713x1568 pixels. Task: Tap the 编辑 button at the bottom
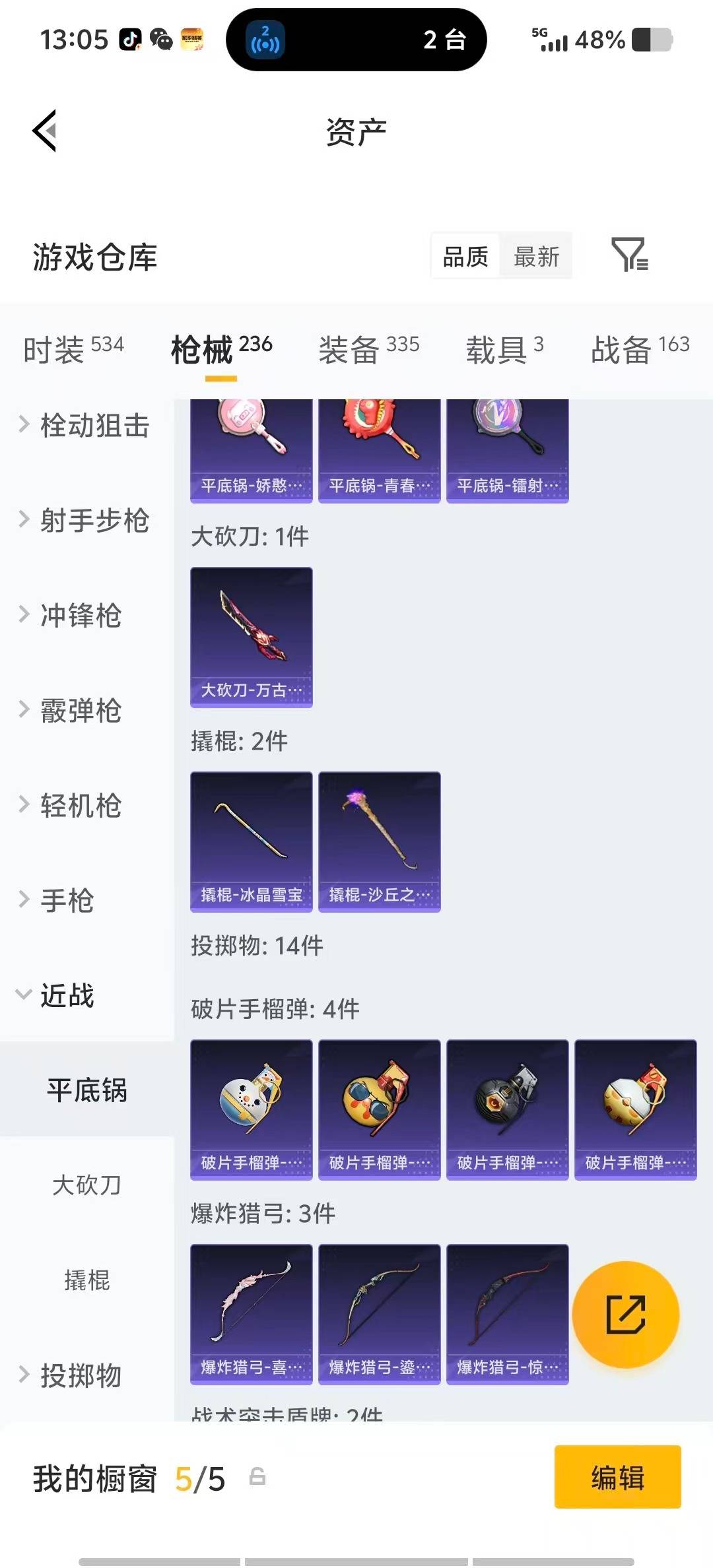[x=617, y=1478]
